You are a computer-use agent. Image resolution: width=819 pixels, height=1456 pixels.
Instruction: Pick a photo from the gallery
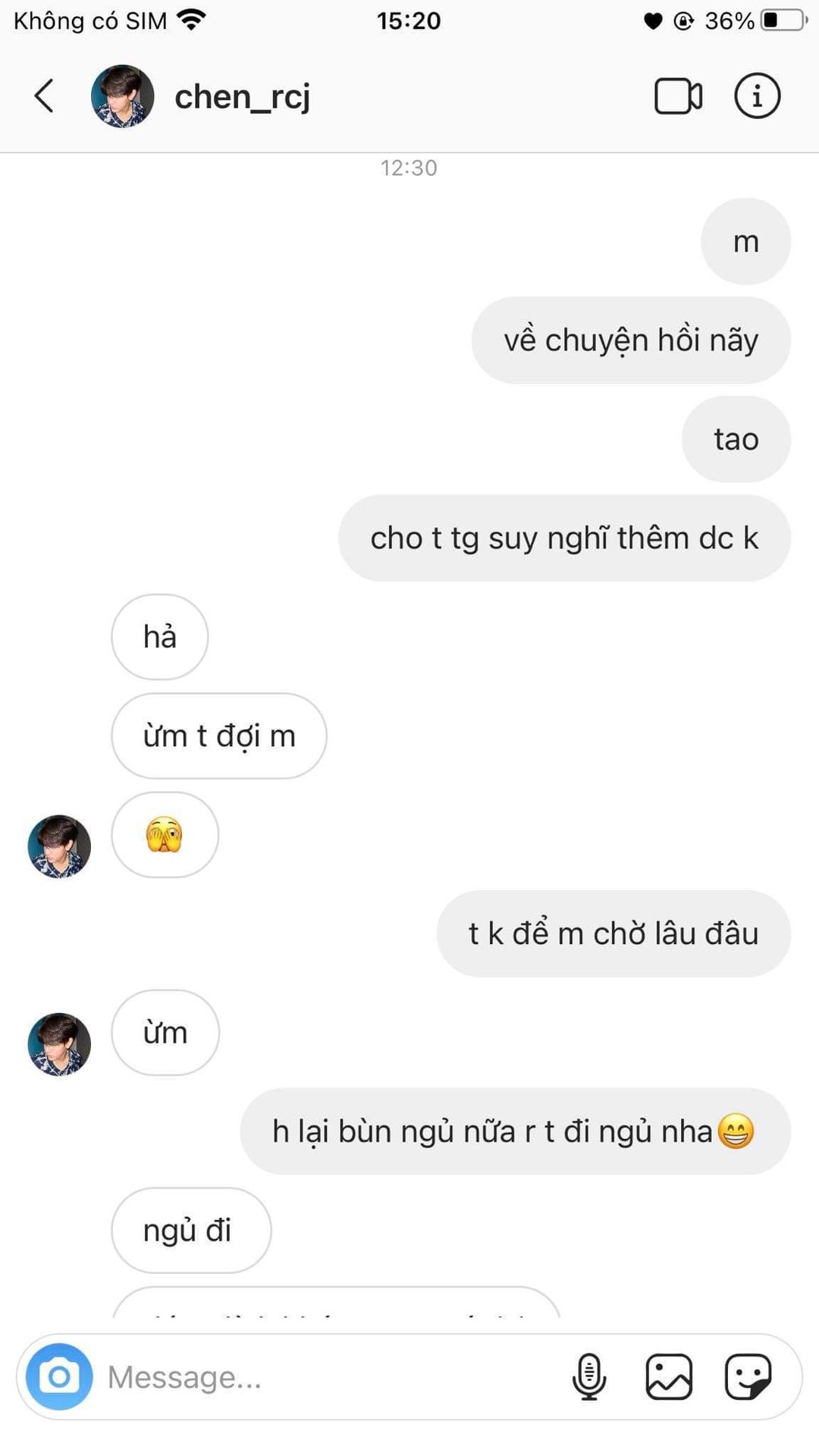click(669, 1376)
